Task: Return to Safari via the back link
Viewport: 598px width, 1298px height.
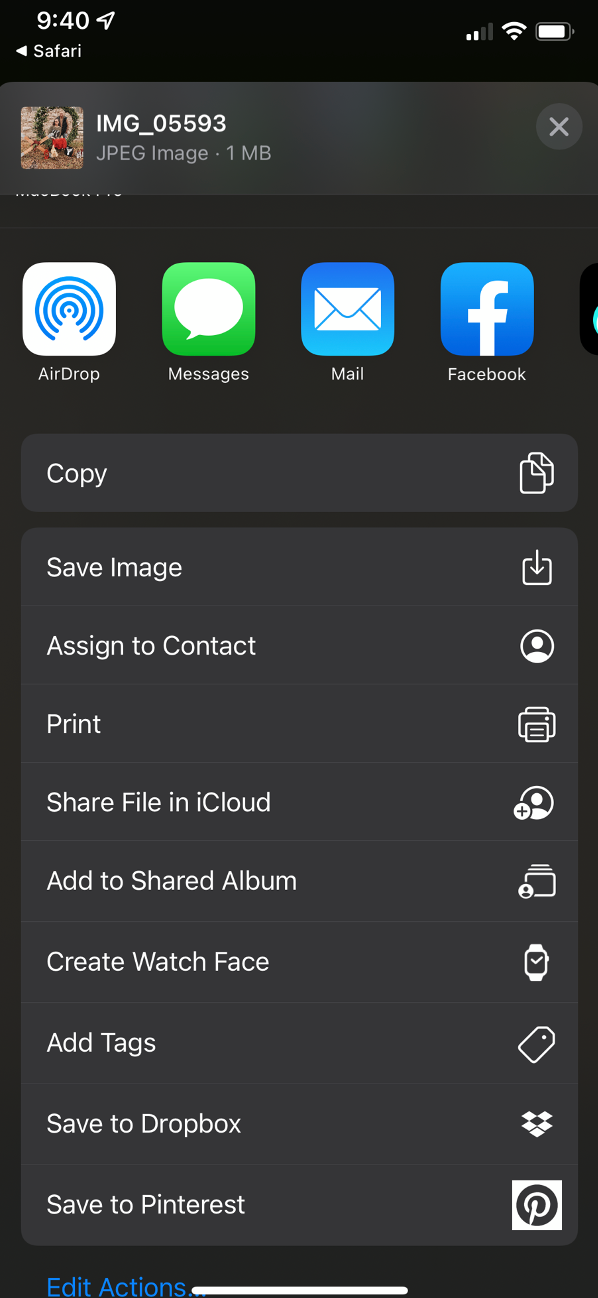Action: point(48,51)
